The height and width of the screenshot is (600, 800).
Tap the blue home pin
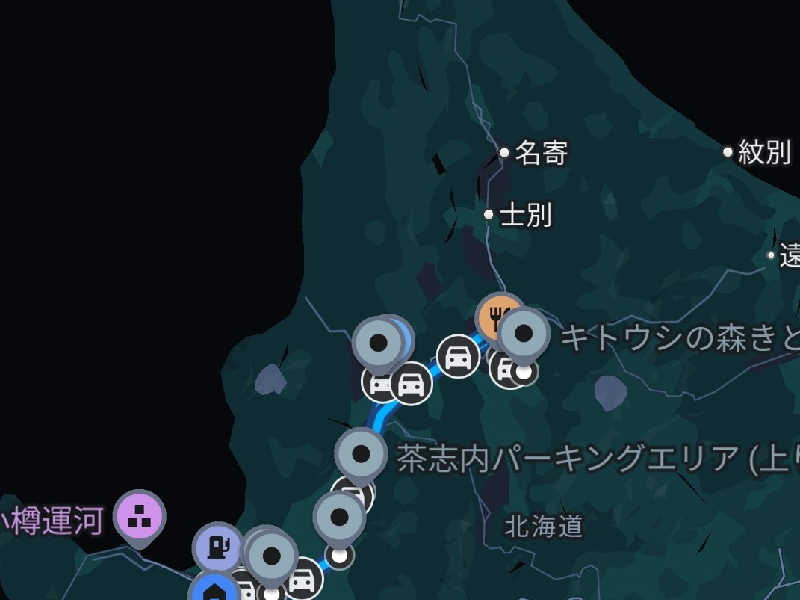pos(213,589)
